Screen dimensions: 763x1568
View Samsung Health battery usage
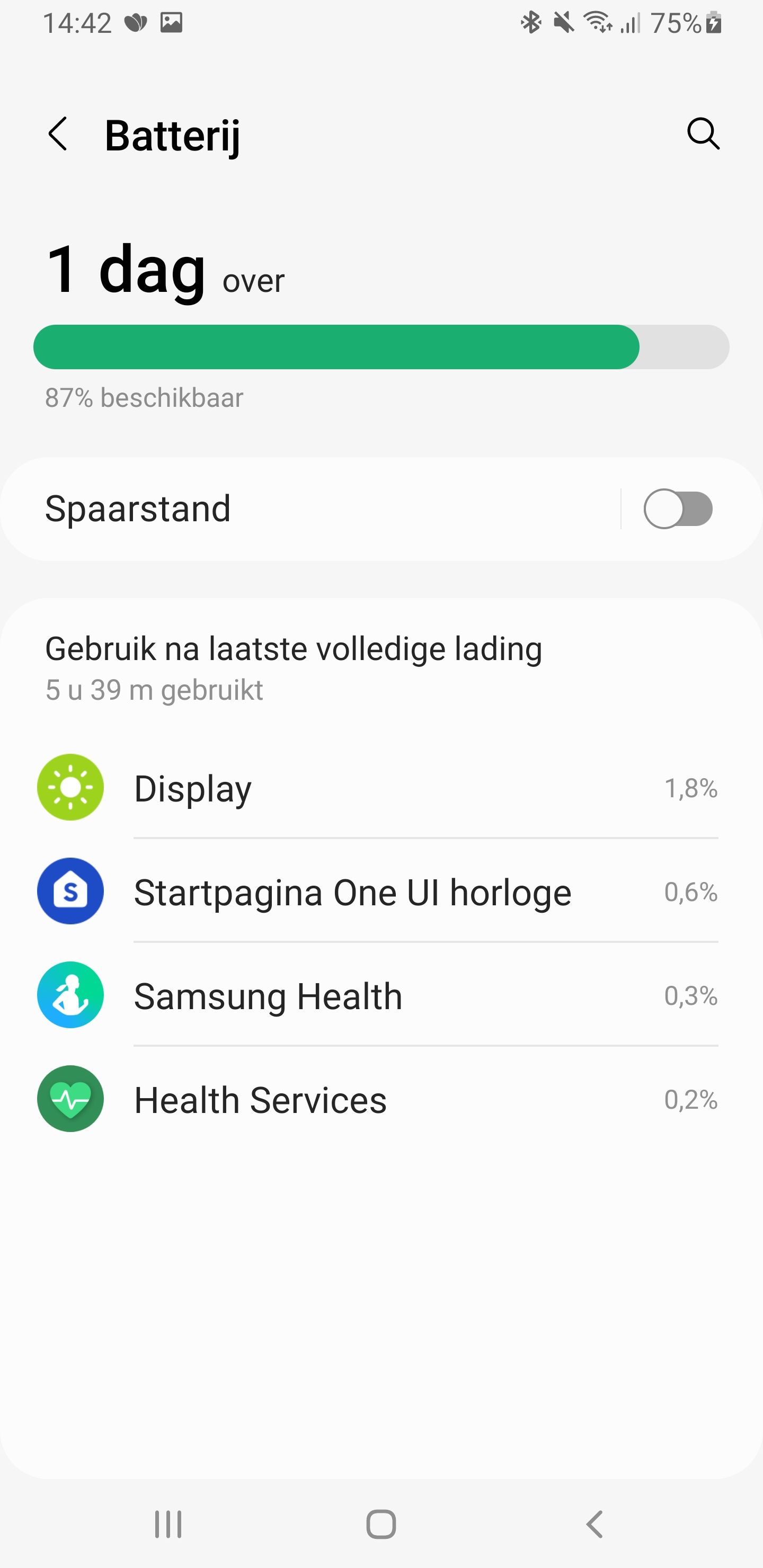[378, 996]
